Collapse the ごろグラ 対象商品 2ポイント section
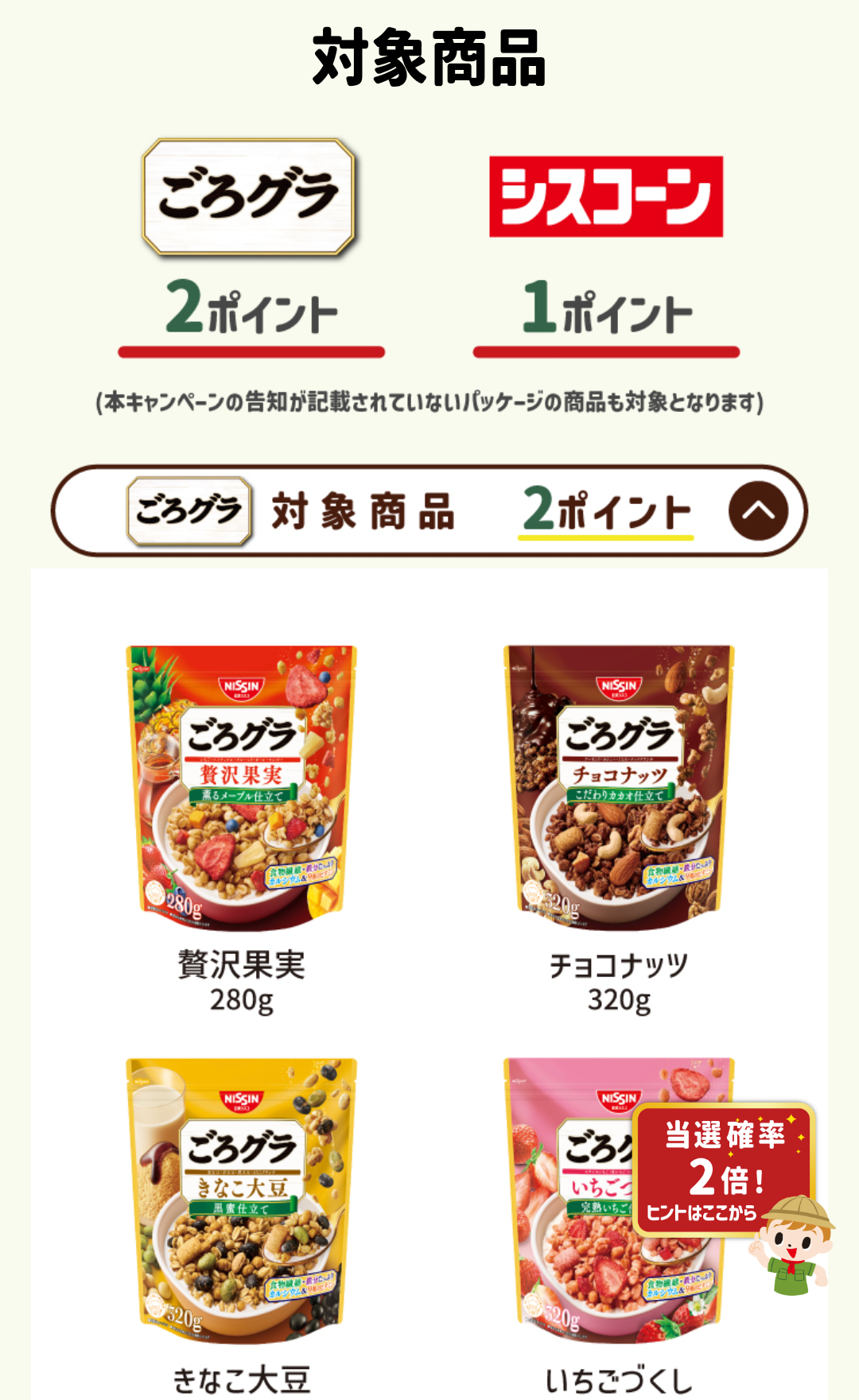The width and height of the screenshot is (859, 1400). pos(758,511)
